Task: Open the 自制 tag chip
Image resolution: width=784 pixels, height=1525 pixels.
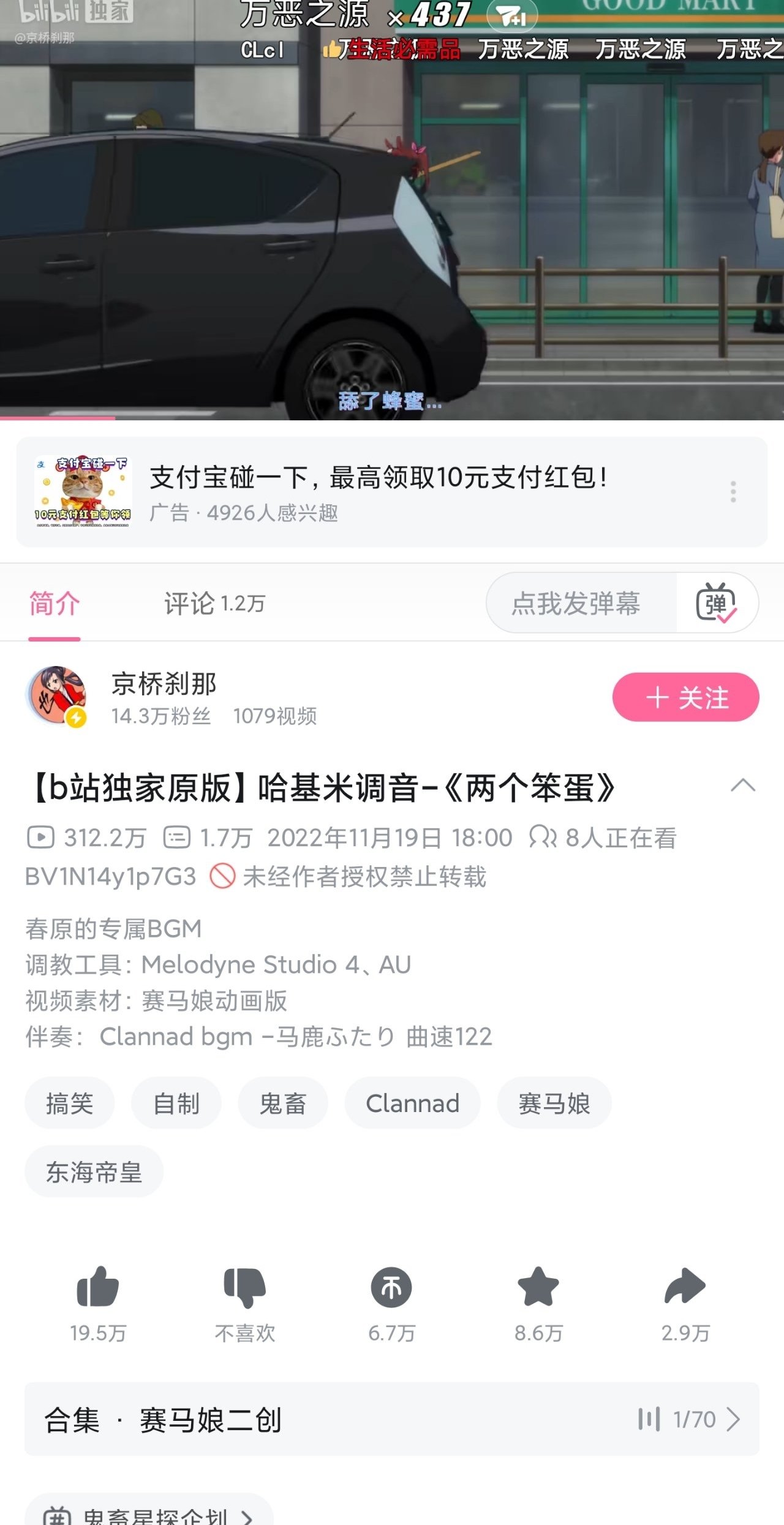Action: pyautogui.click(x=176, y=1103)
